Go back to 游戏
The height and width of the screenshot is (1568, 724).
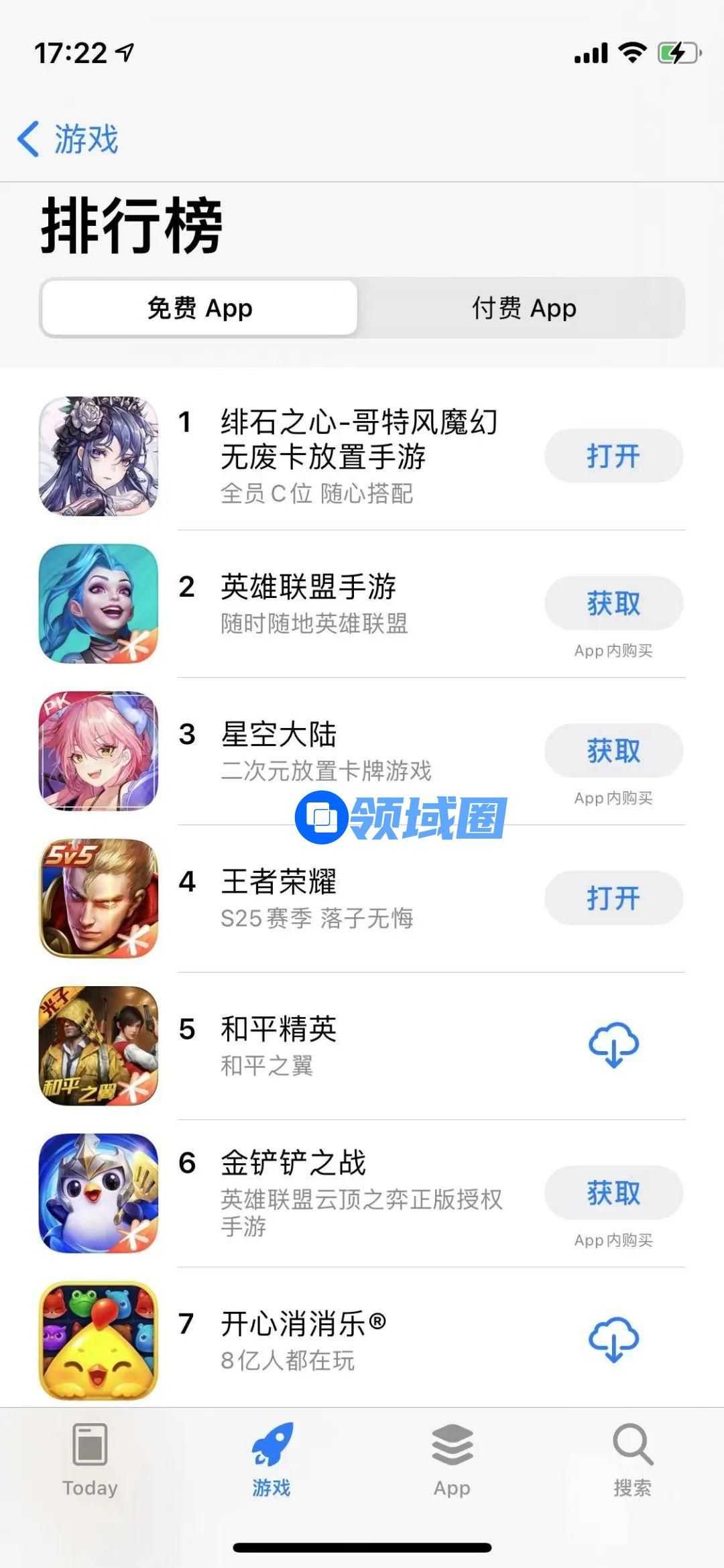tap(67, 139)
